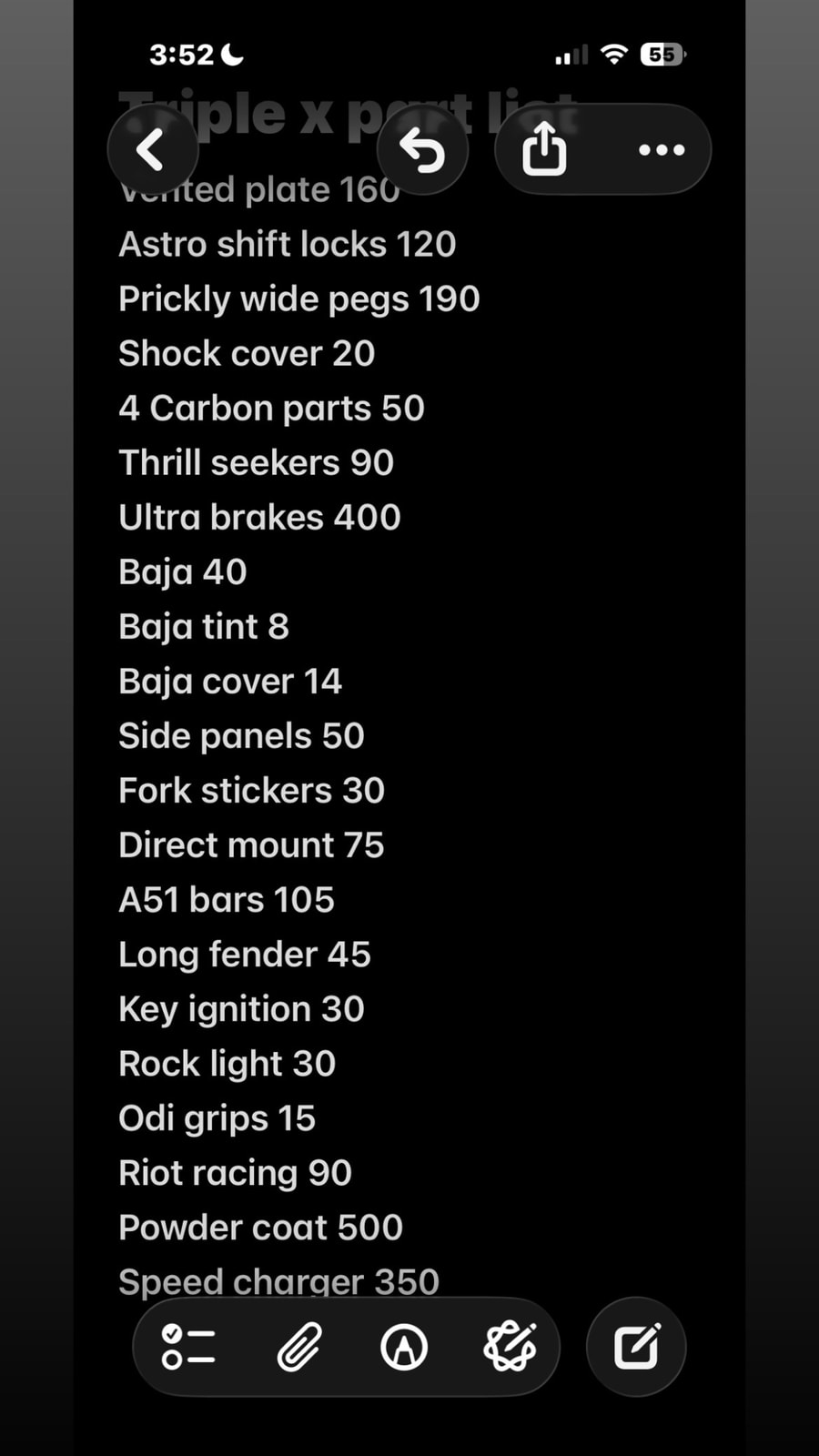Open the writing tools icon

510,1347
